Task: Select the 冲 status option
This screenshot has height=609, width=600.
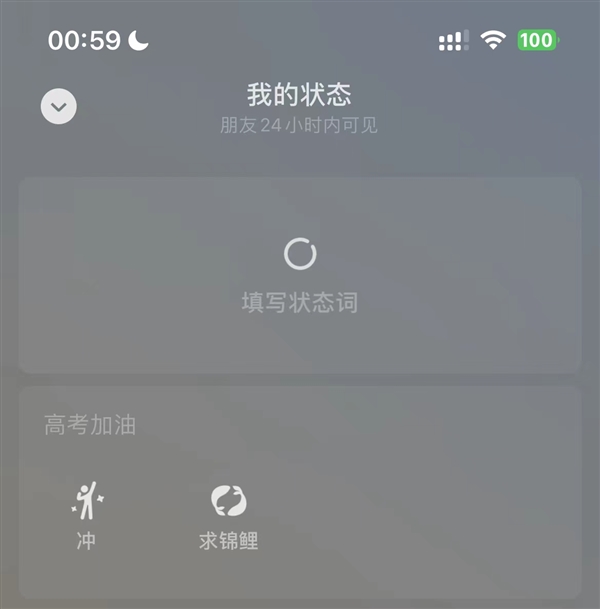Action: point(88,514)
